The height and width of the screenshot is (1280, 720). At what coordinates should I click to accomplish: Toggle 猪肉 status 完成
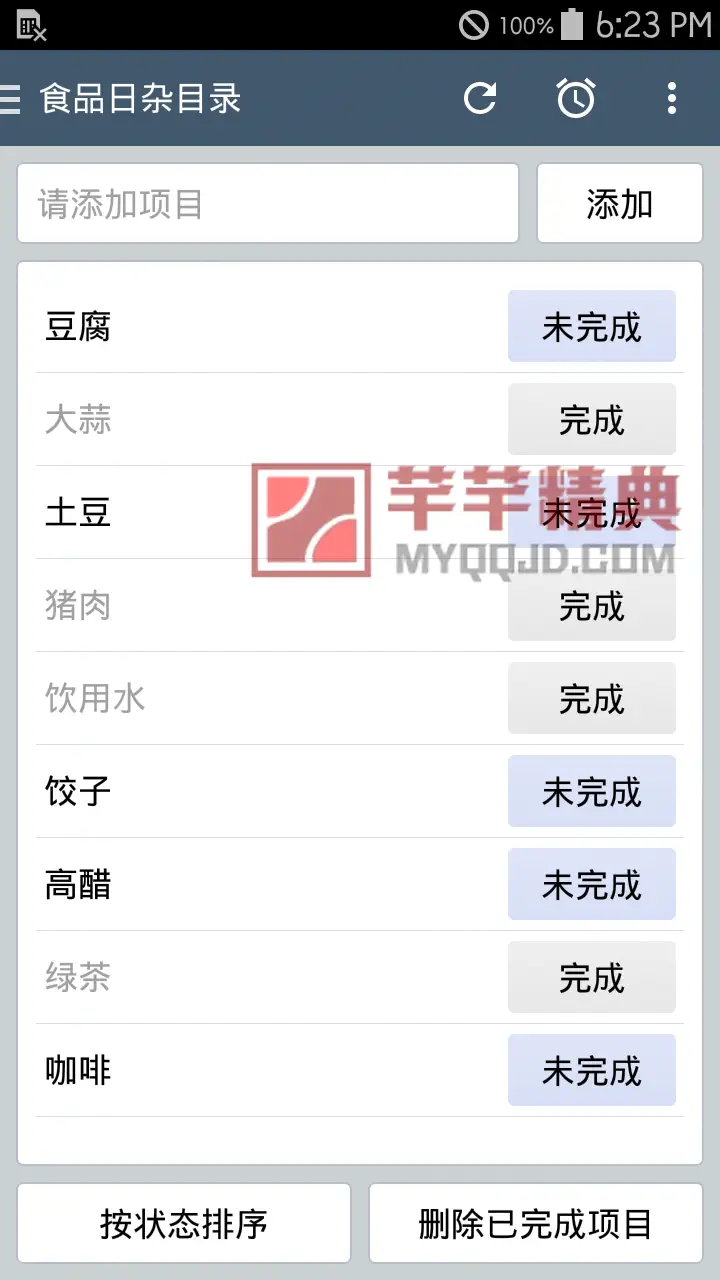click(592, 606)
